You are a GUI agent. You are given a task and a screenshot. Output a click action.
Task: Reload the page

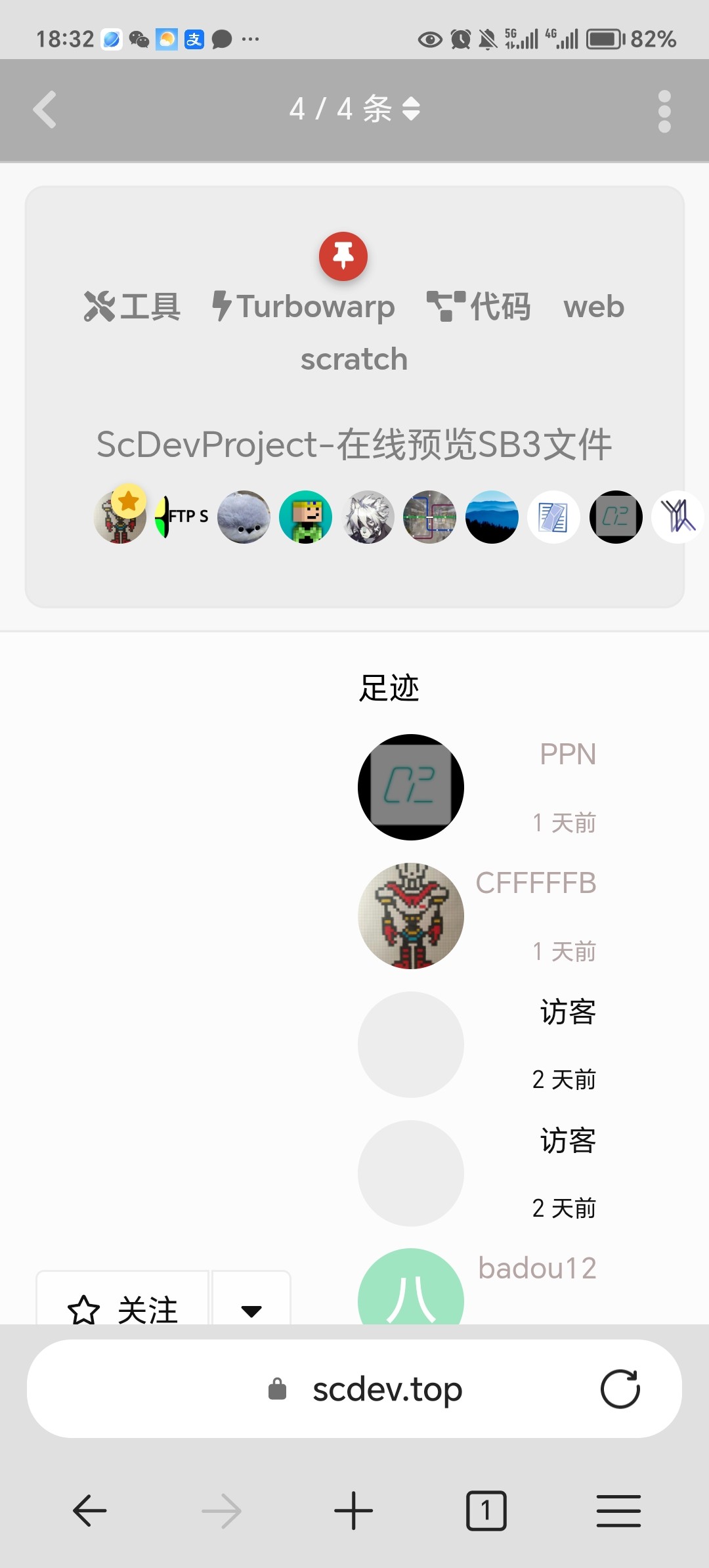(620, 1389)
